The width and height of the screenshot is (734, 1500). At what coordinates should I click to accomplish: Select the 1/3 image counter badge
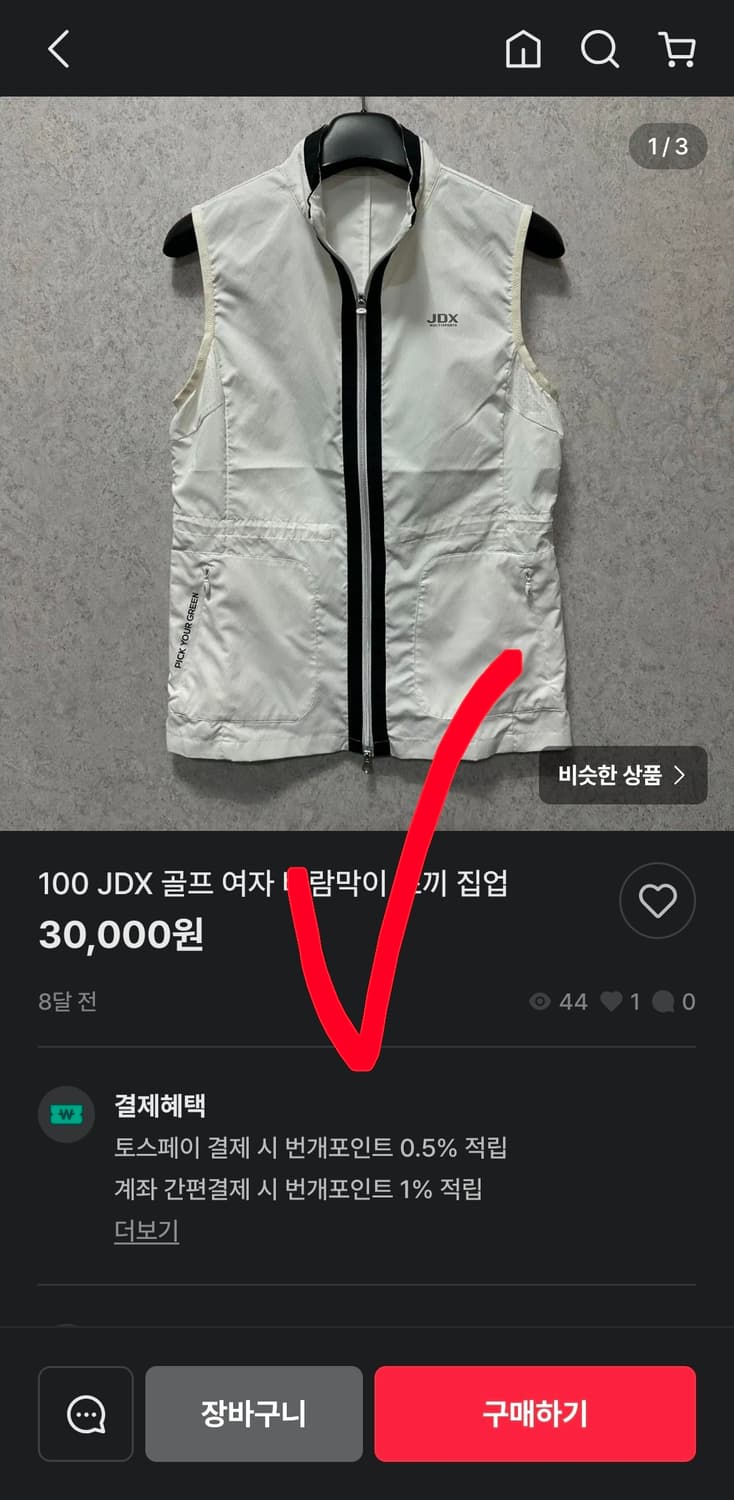[669, 147]
